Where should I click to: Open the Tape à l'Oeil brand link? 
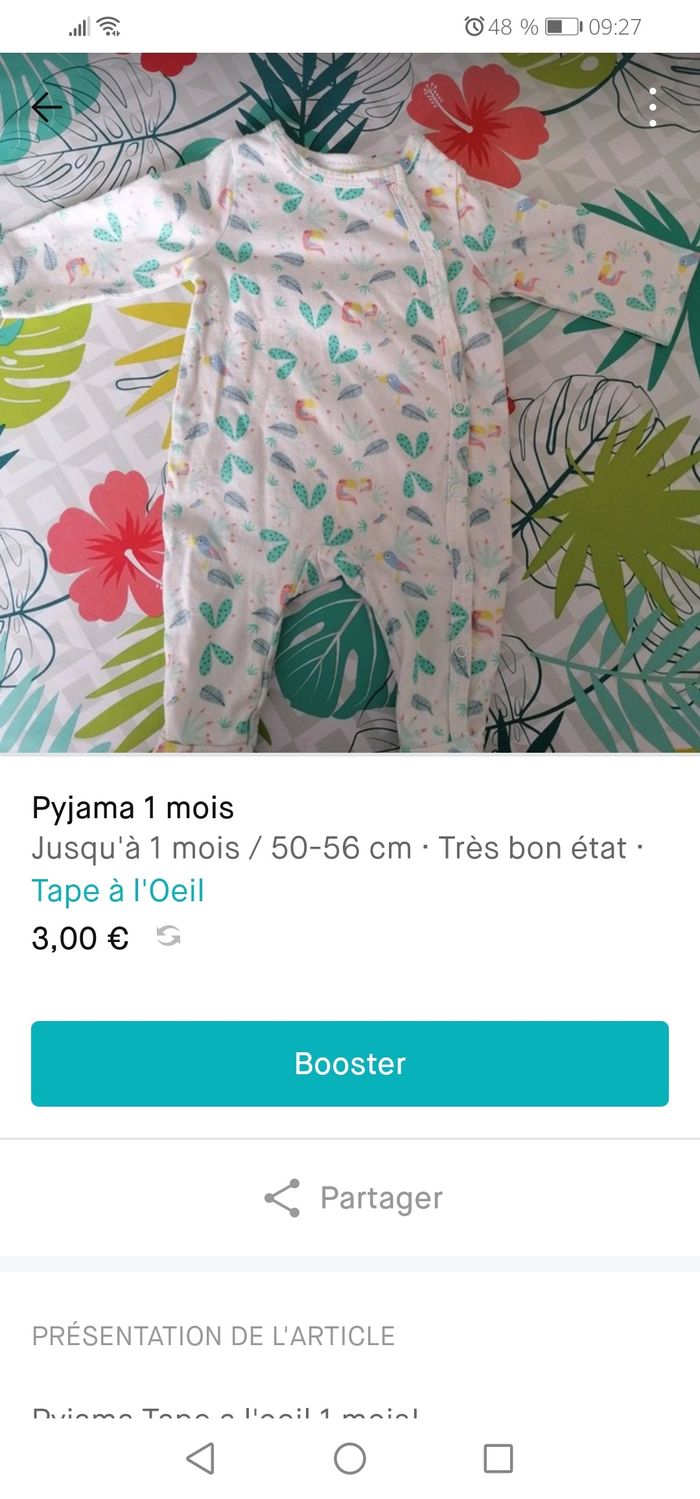[x=118, y=890]
